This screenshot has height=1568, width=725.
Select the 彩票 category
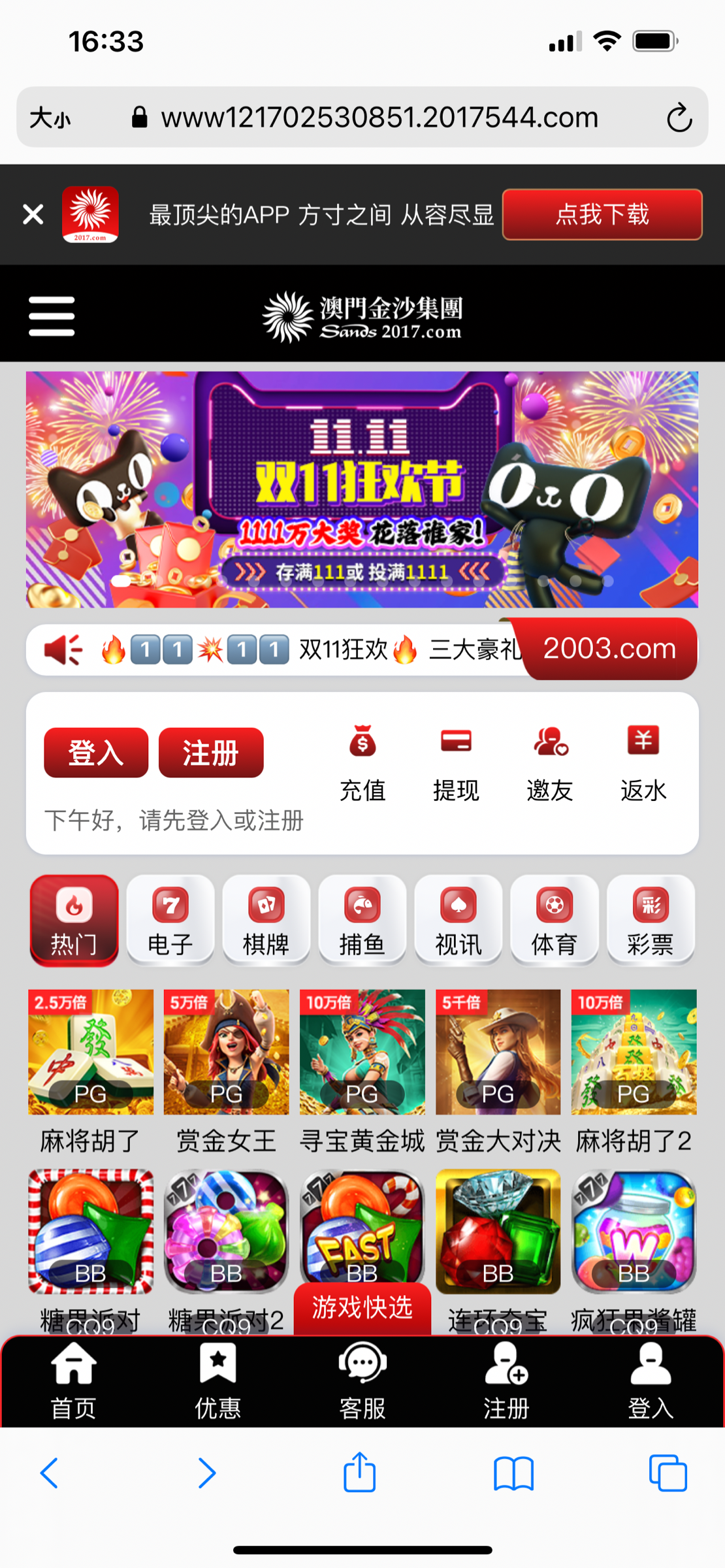pyautogui.click(x=650, y=919)
